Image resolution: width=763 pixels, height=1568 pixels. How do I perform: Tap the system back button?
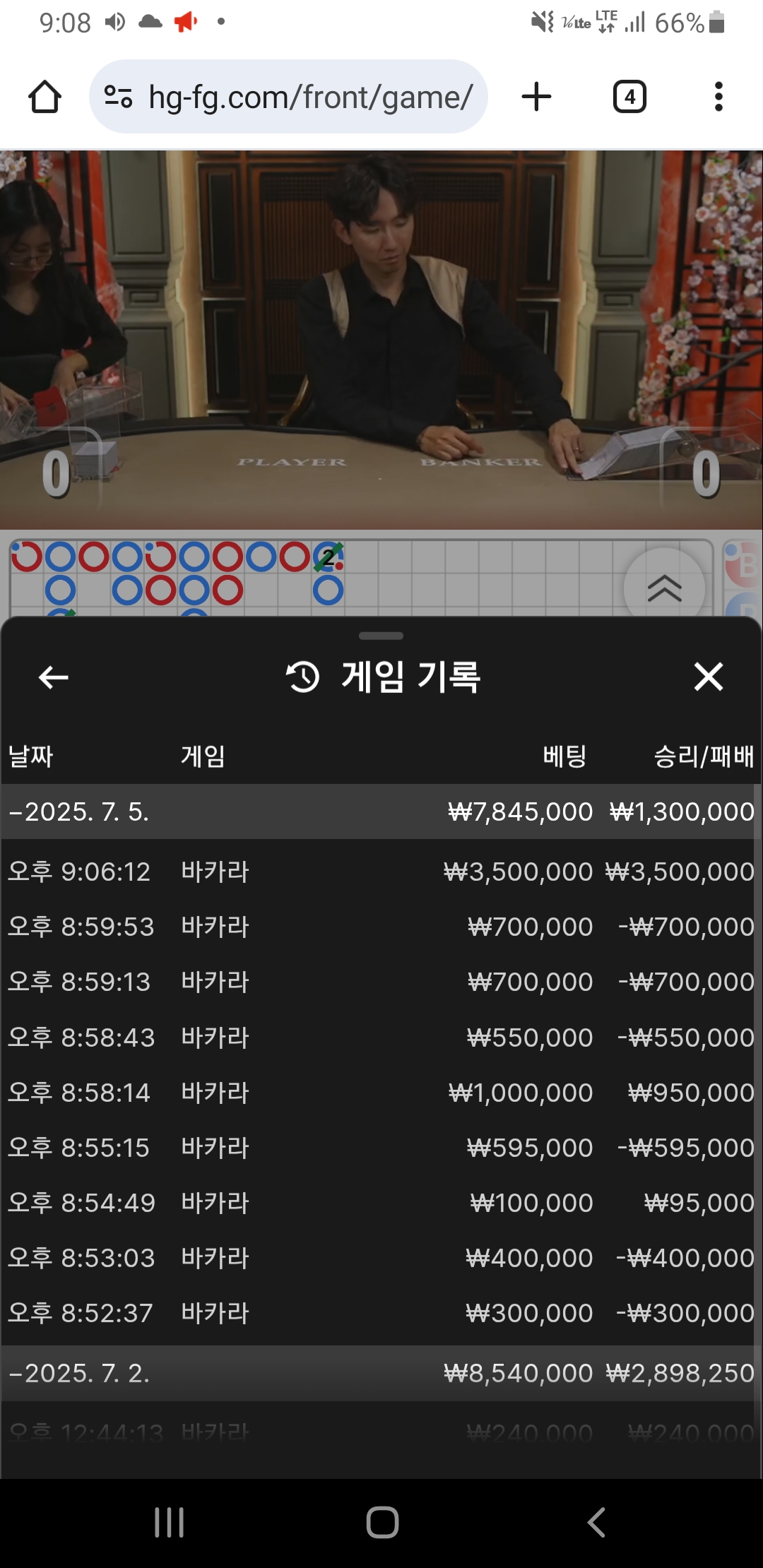pyautogui.click(x=596, y=1522)
